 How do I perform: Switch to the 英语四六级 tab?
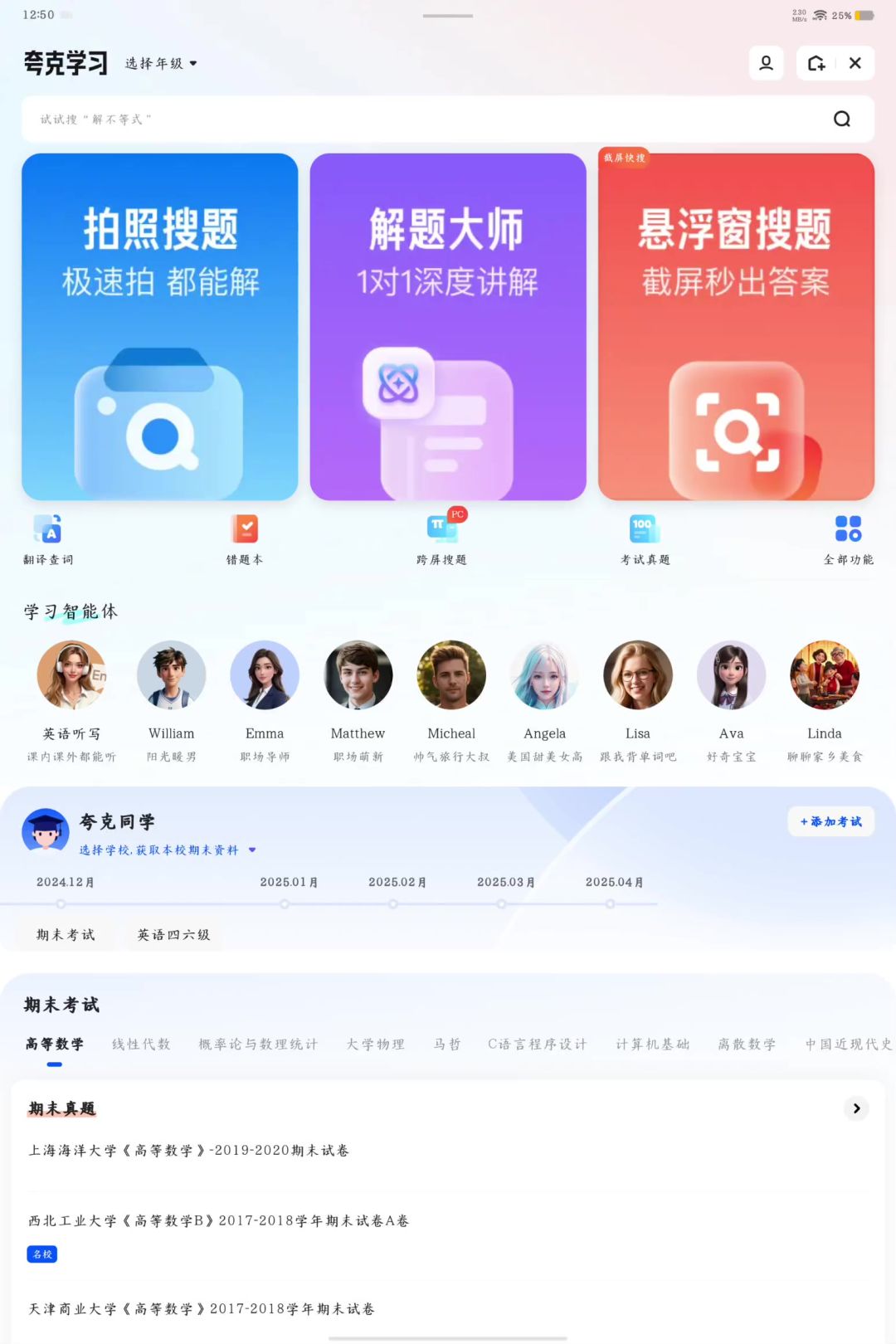click(x=173, y=935)
